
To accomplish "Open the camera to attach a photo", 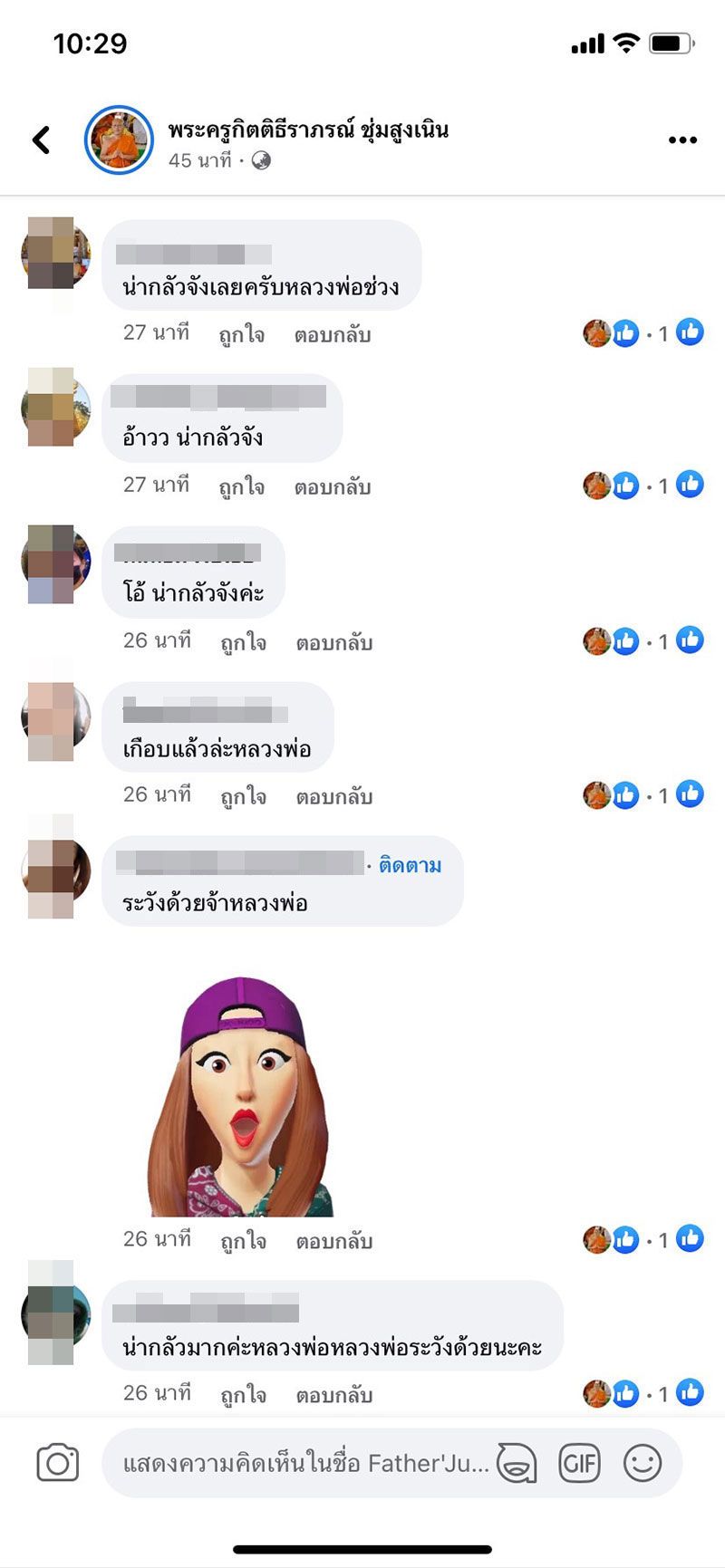I will click(58, 1463).
